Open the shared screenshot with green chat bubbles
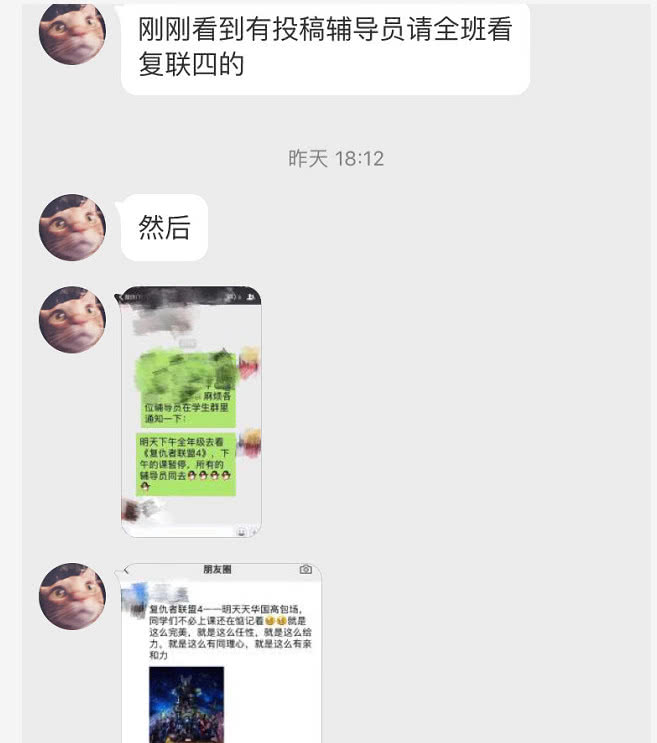657x743 pixels. tap(191, 411)
